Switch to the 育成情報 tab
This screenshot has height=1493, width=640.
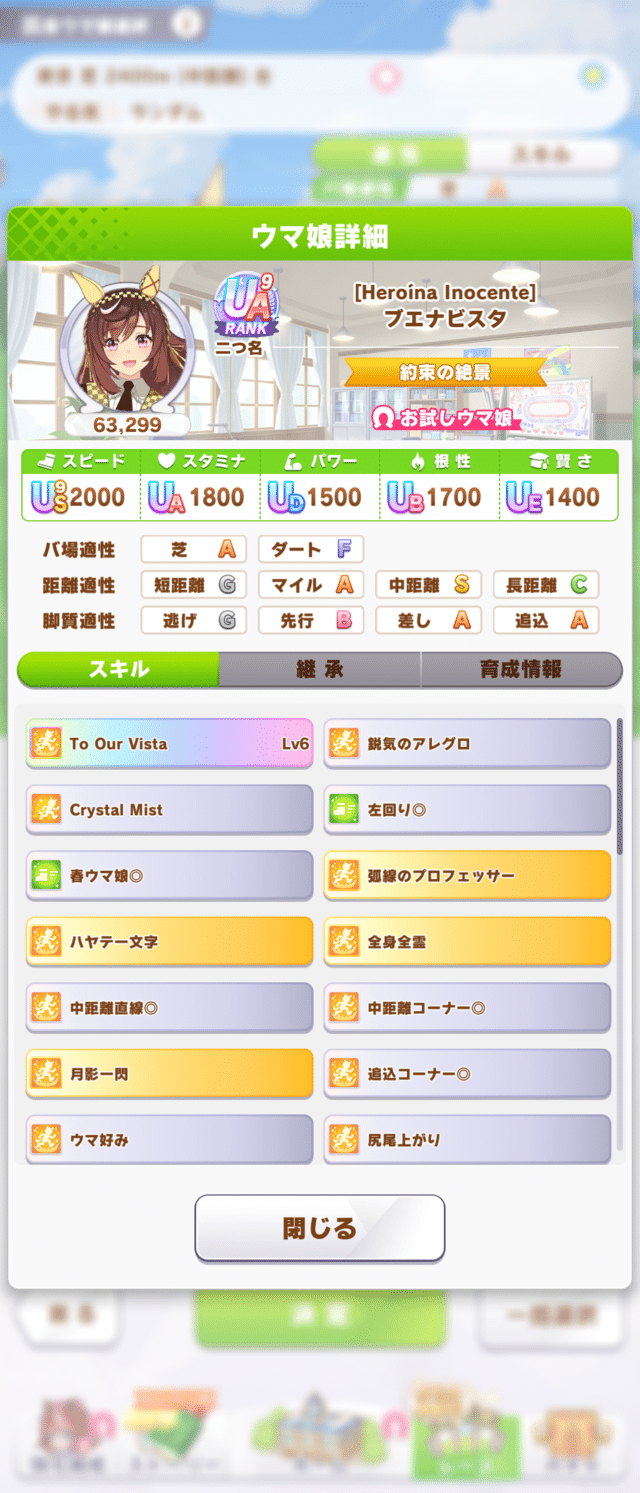[521, 669]
